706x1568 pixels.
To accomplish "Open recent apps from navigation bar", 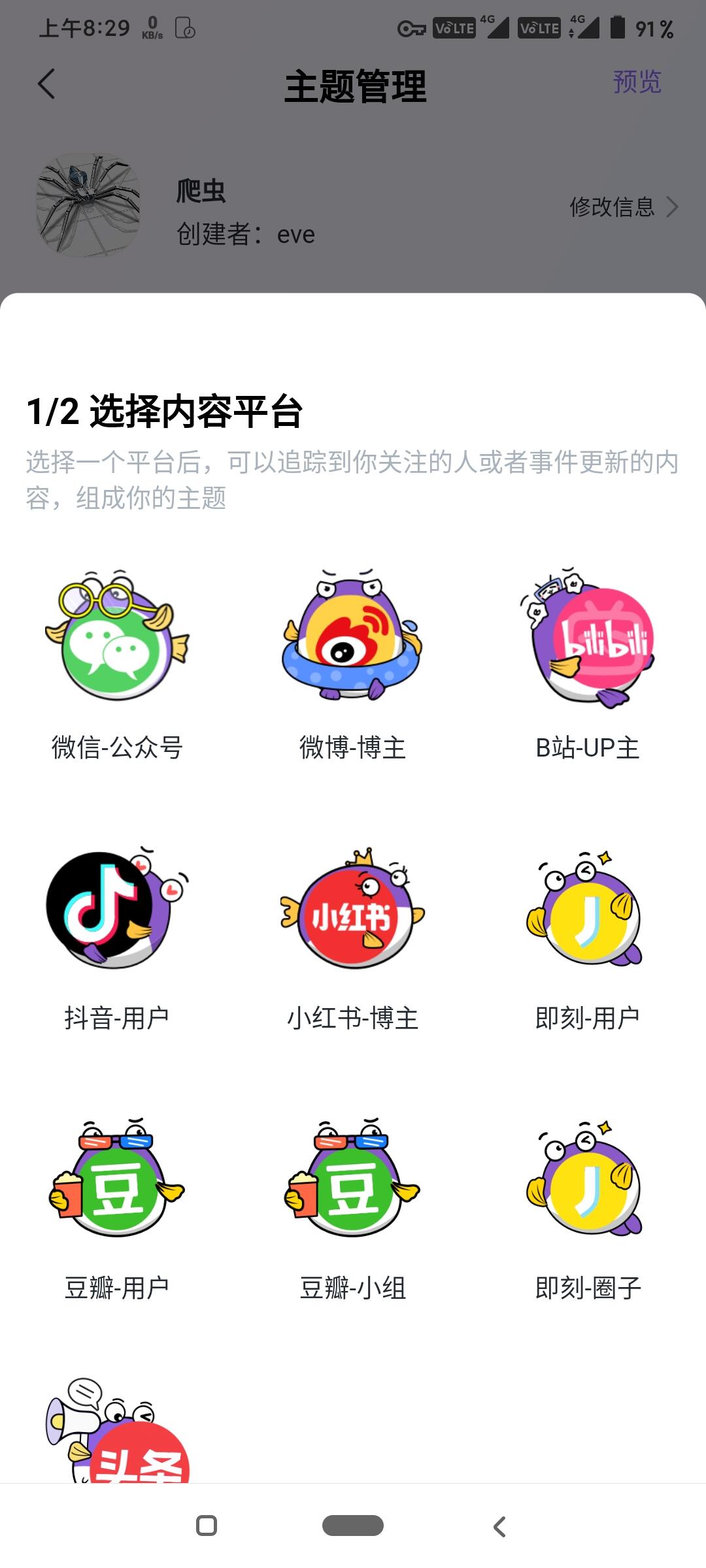I will point(207,1526).
